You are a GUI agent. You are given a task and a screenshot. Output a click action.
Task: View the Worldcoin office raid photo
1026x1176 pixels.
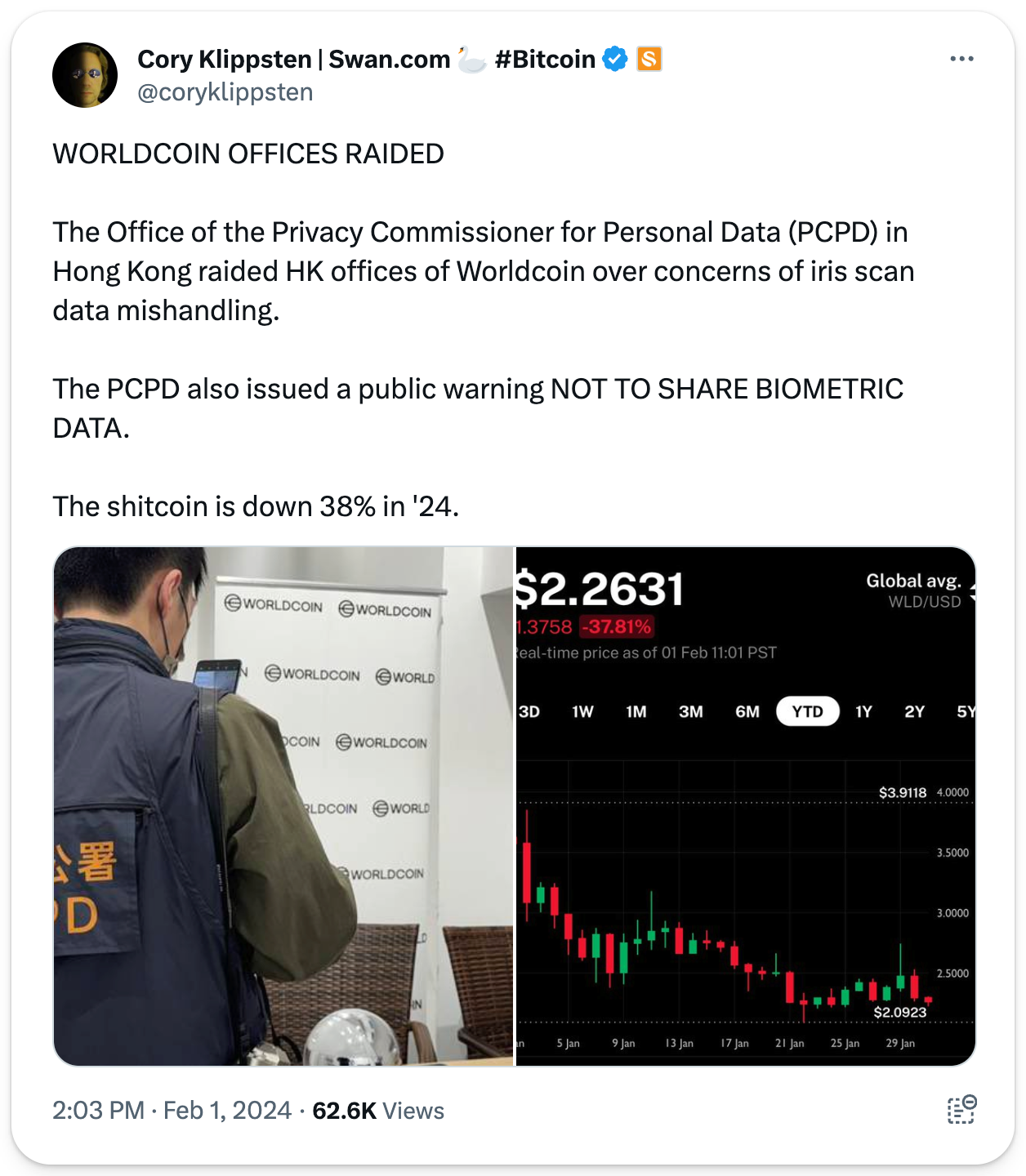tap(283, 806)
